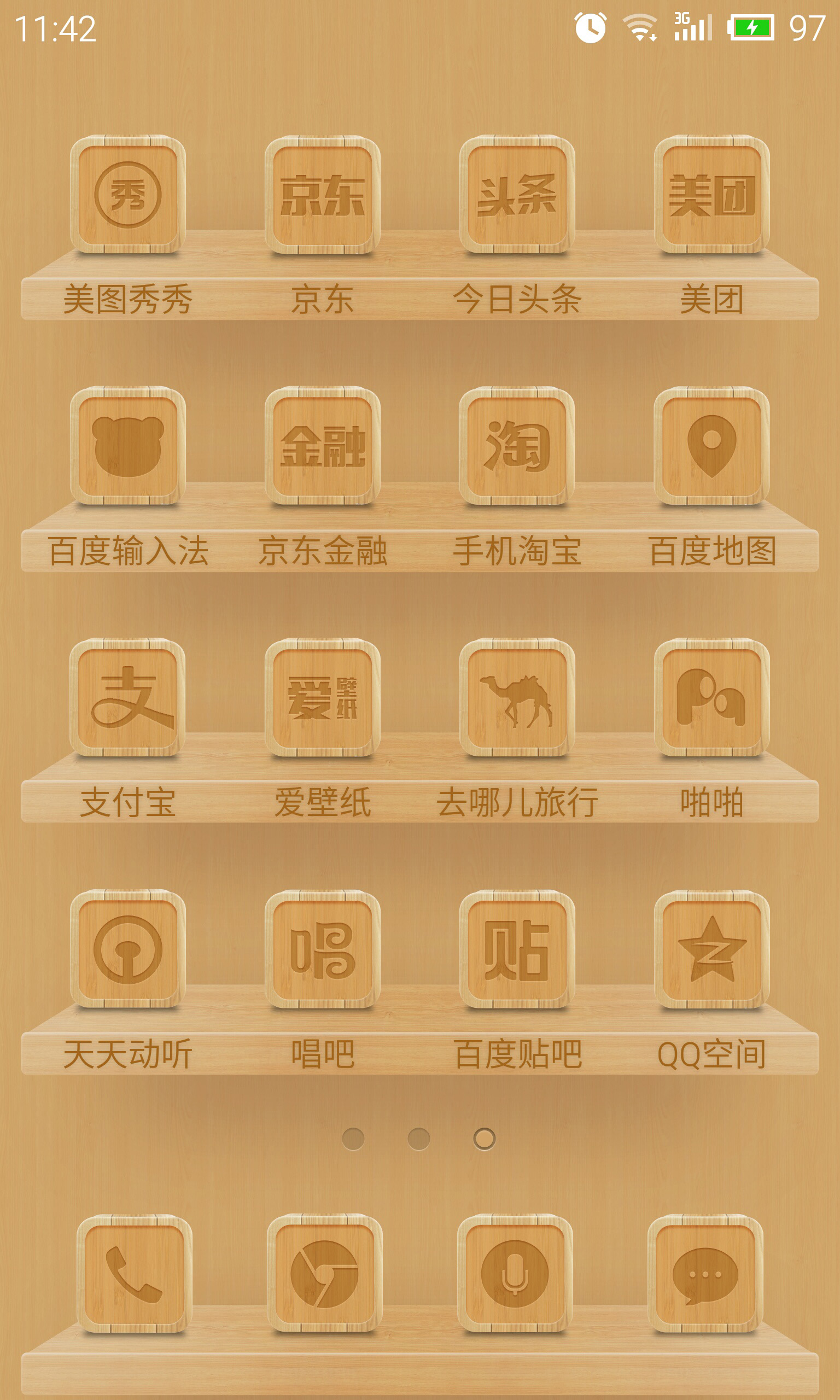Open 百度地图 maps
The height and width of the screenshot is (1400, 840).
tap(711, 446)
